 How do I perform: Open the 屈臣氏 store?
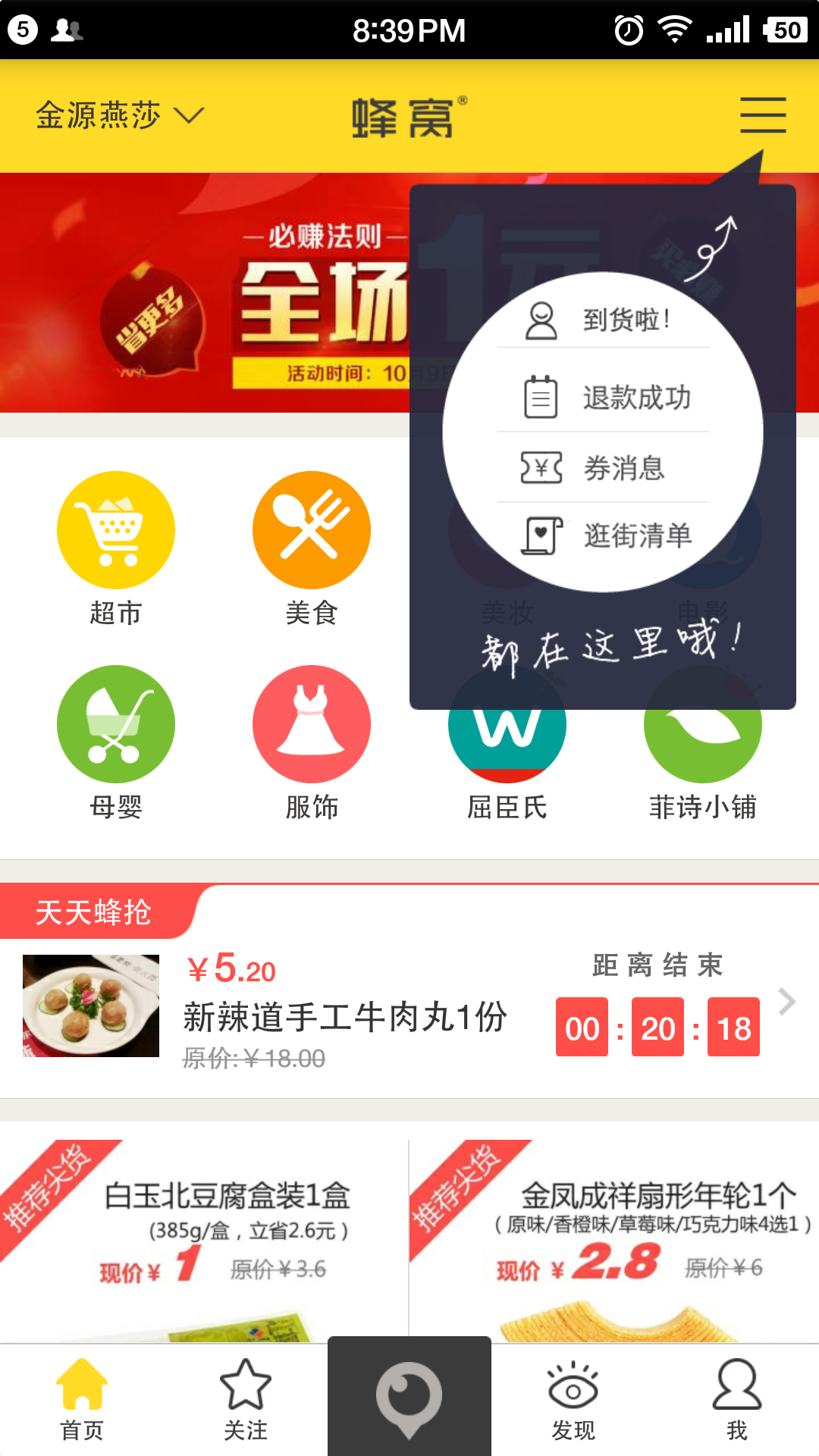point(507,751)
